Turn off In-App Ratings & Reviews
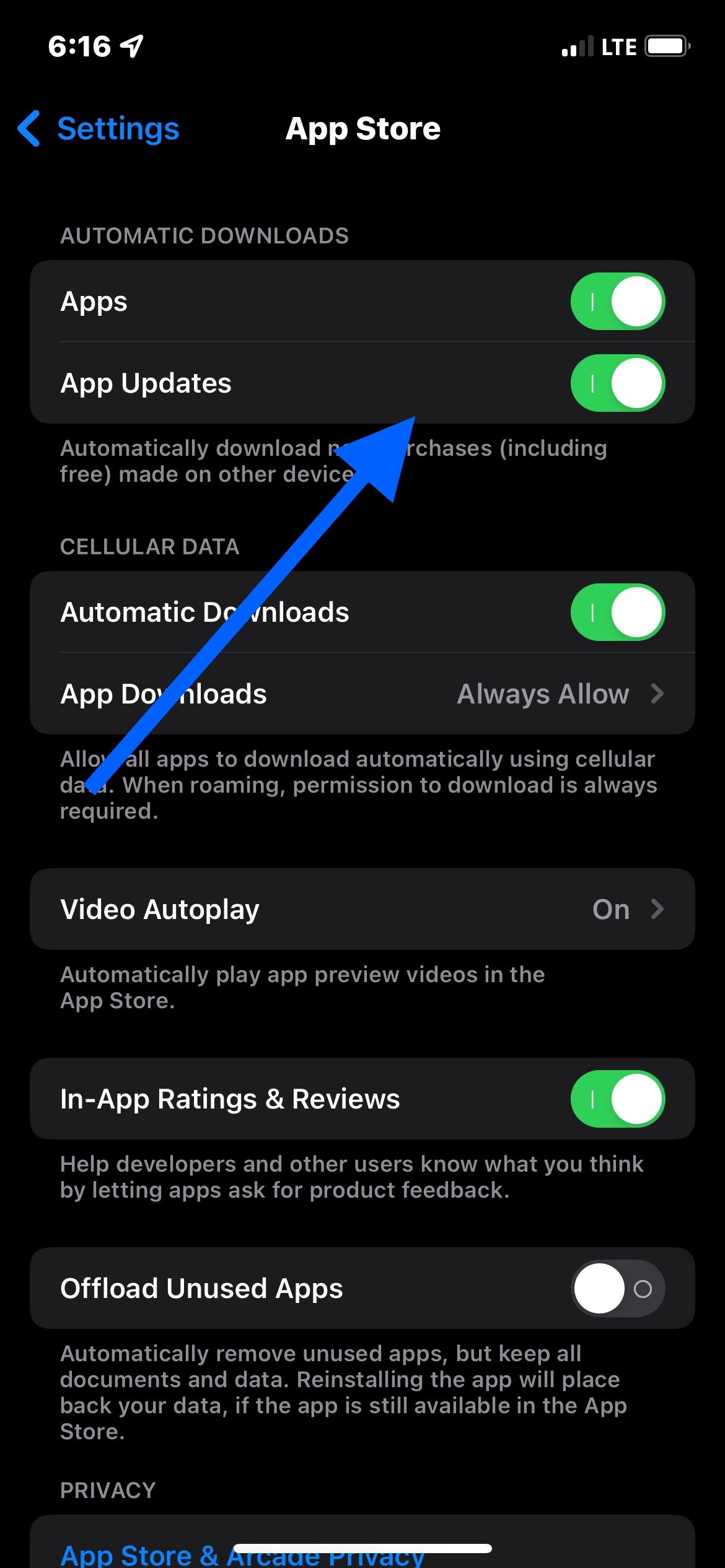This screenshot has width=725, height=1568. [x=617, y=1099]
